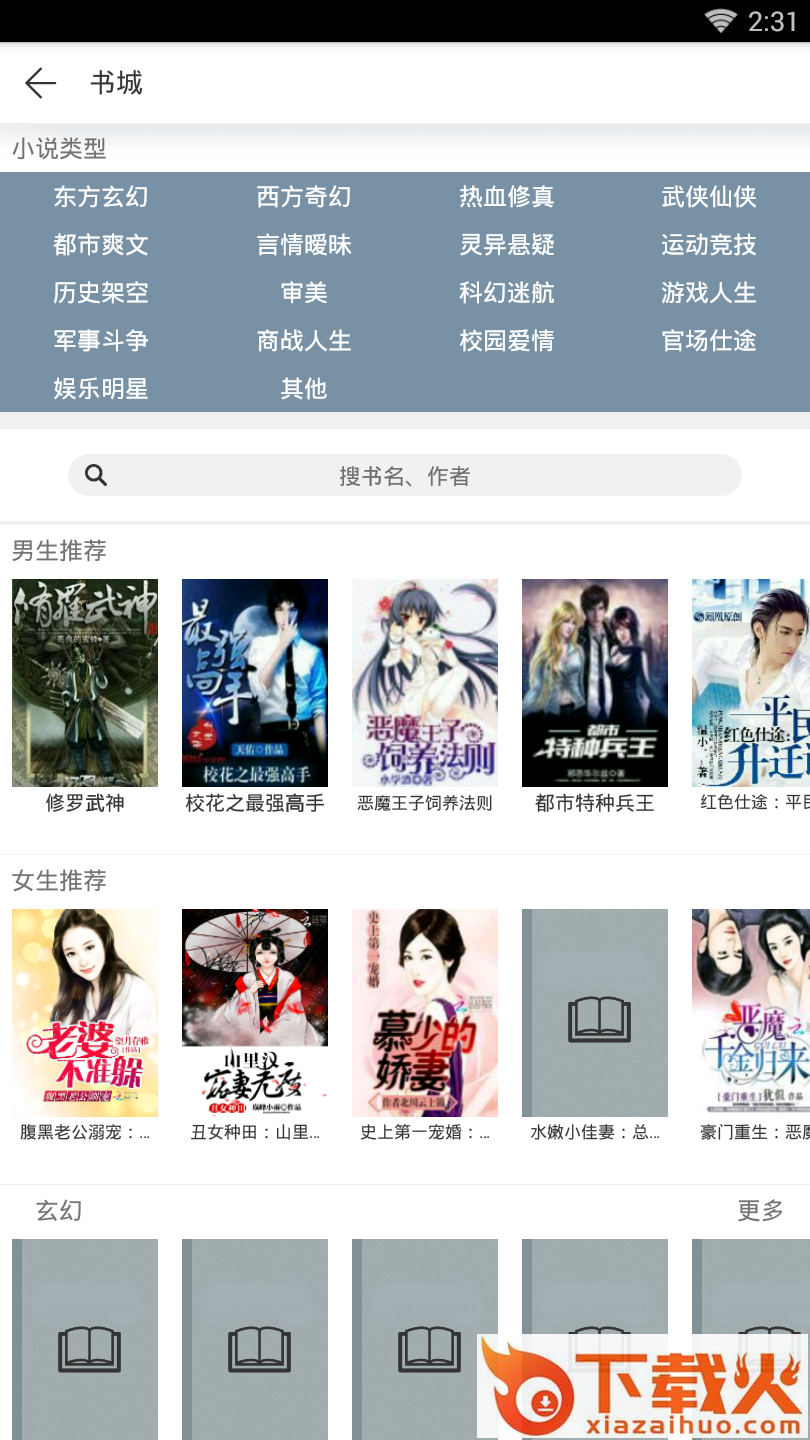Open the 灵异悬疑 category
This screenshot has width=810, height=1440.
(x=506, y=245)
